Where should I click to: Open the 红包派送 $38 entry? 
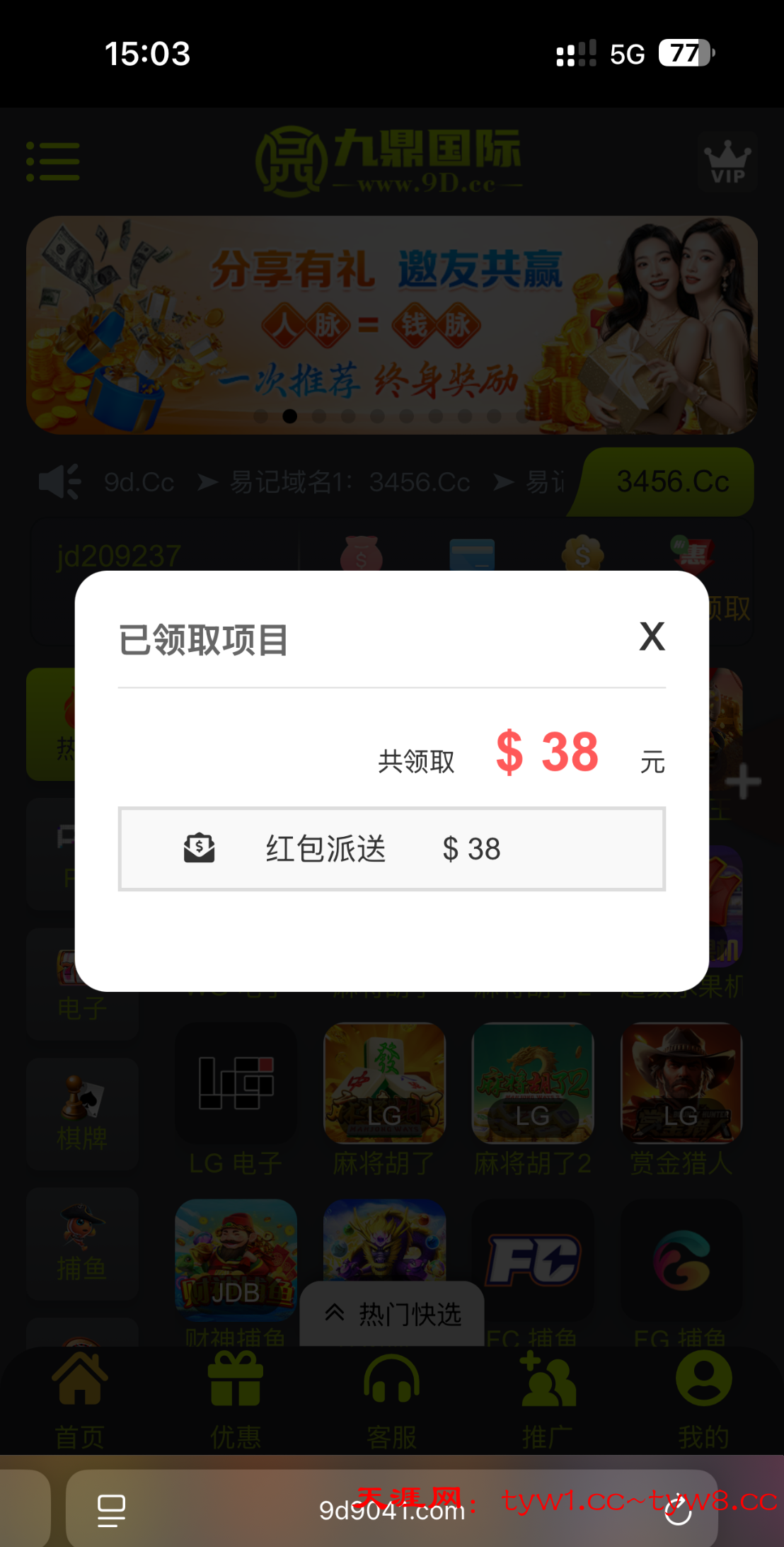click(391, 848)
